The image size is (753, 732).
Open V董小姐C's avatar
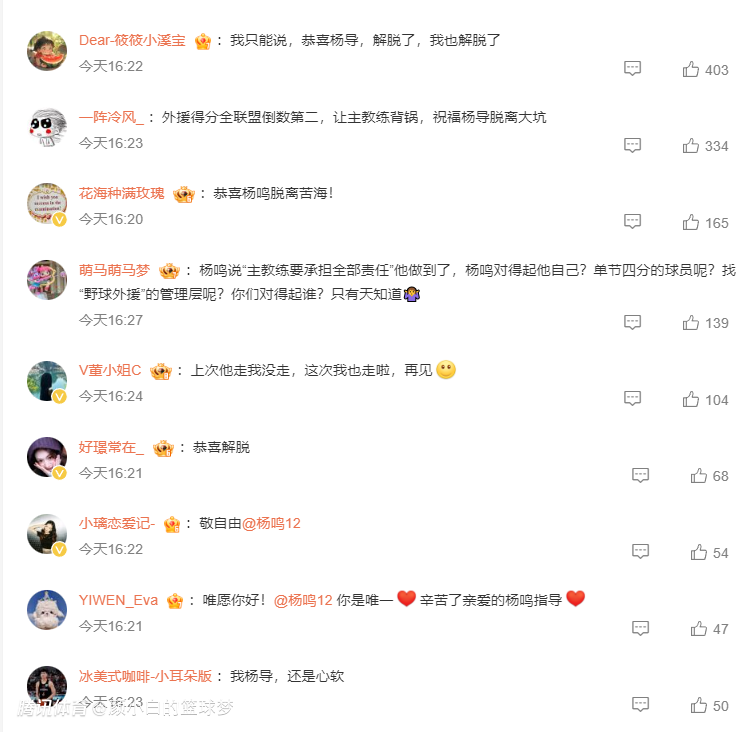coord(46,382)
